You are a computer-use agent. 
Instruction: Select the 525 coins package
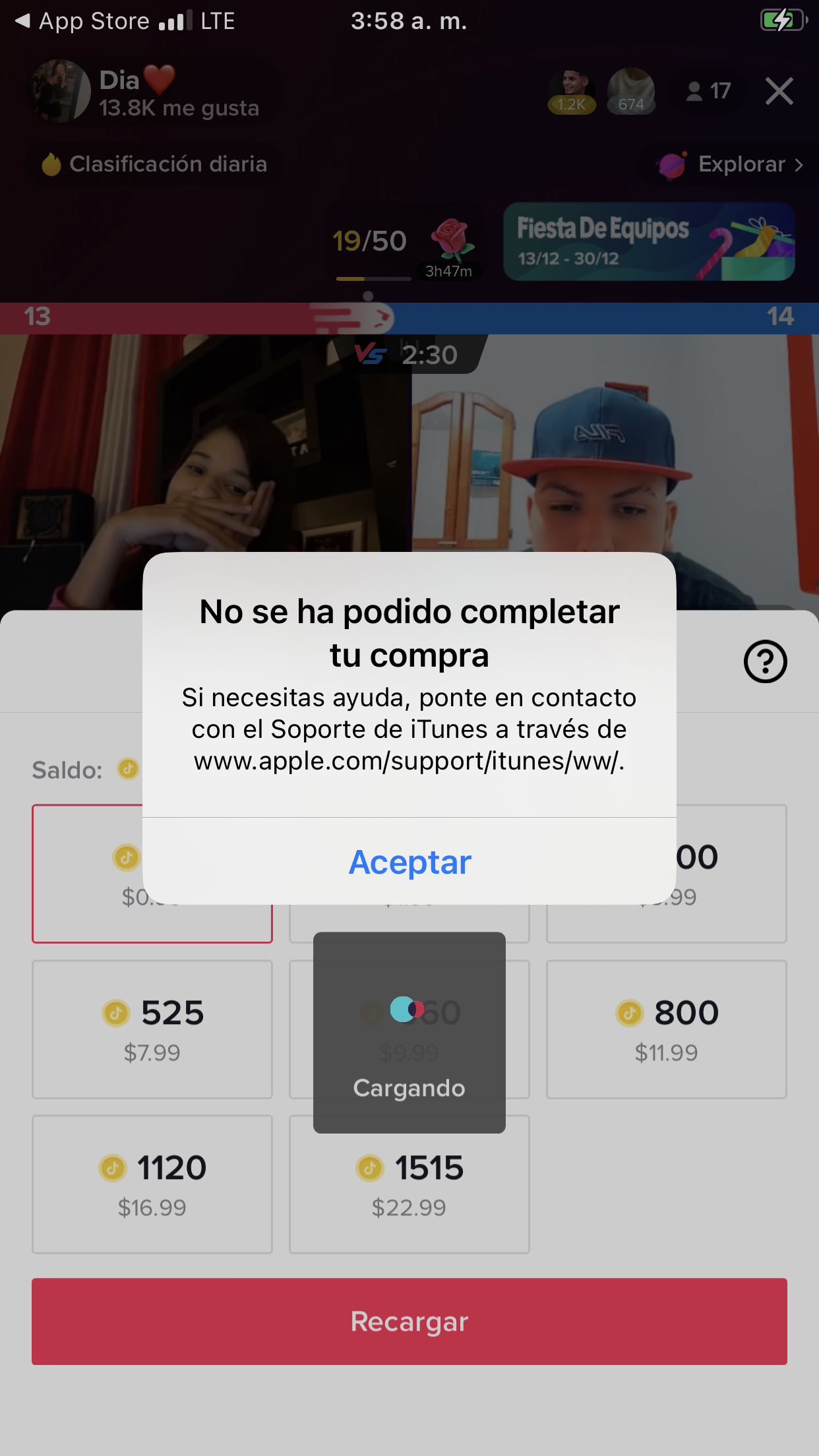[152, 1029]
